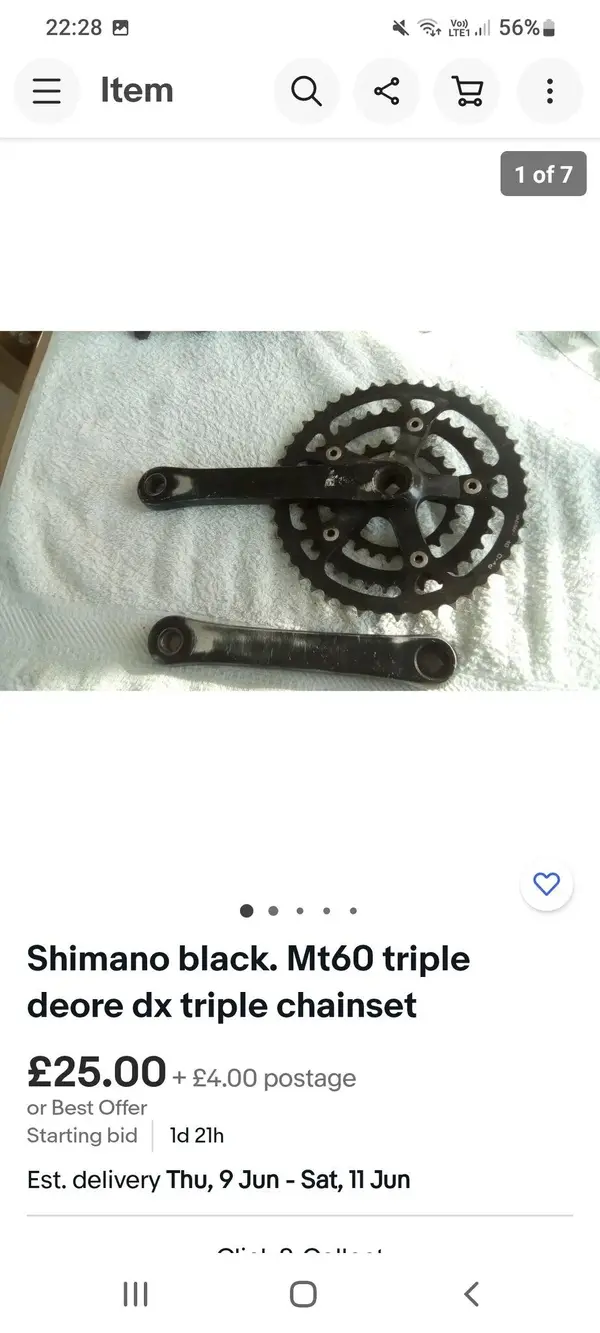
Task: Open the three-dot overflow menu
Action: (549, 91)
